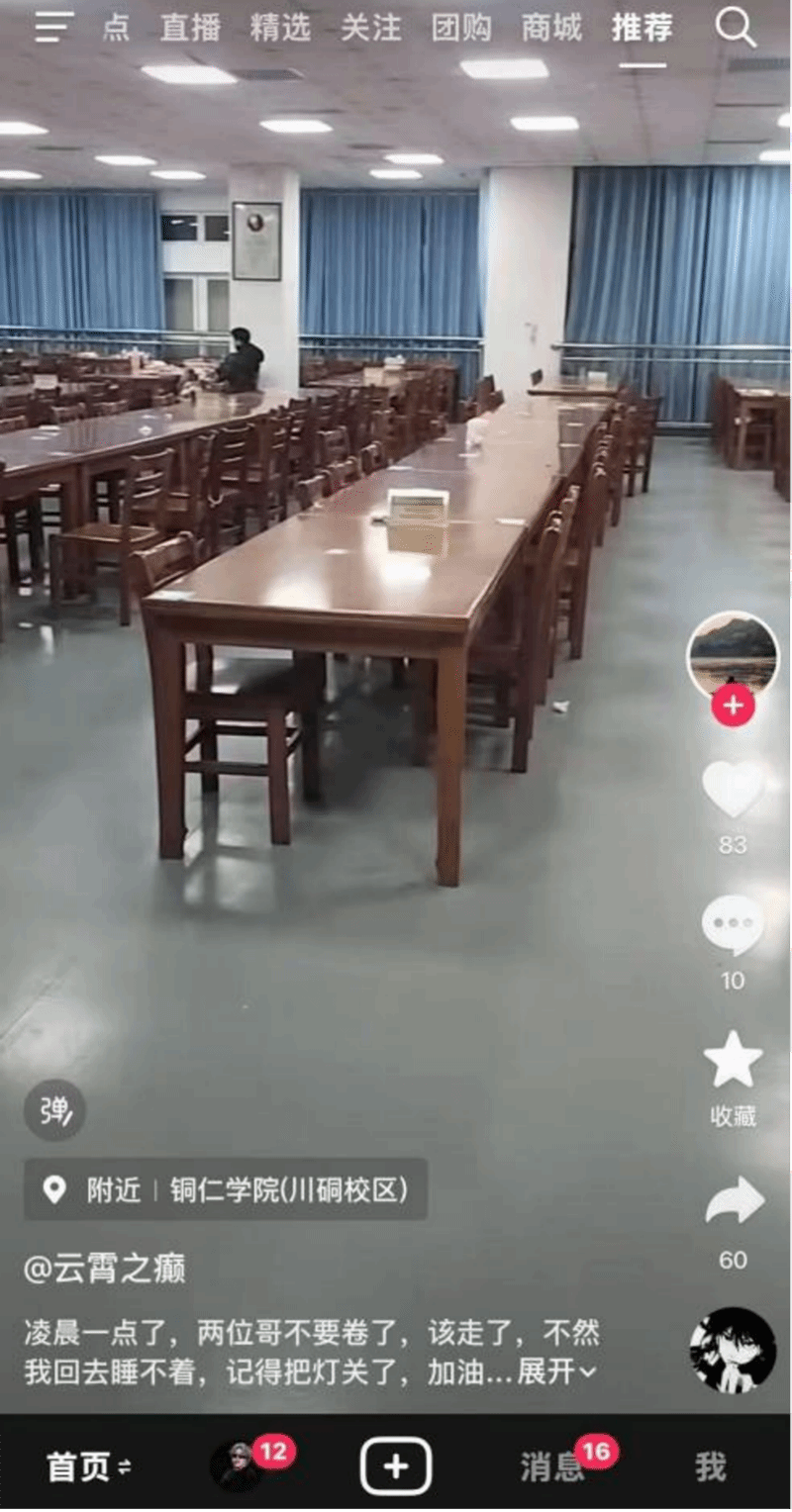The image size is (792, 1512).
Task: Open the search magnifier
Action: 735,29
